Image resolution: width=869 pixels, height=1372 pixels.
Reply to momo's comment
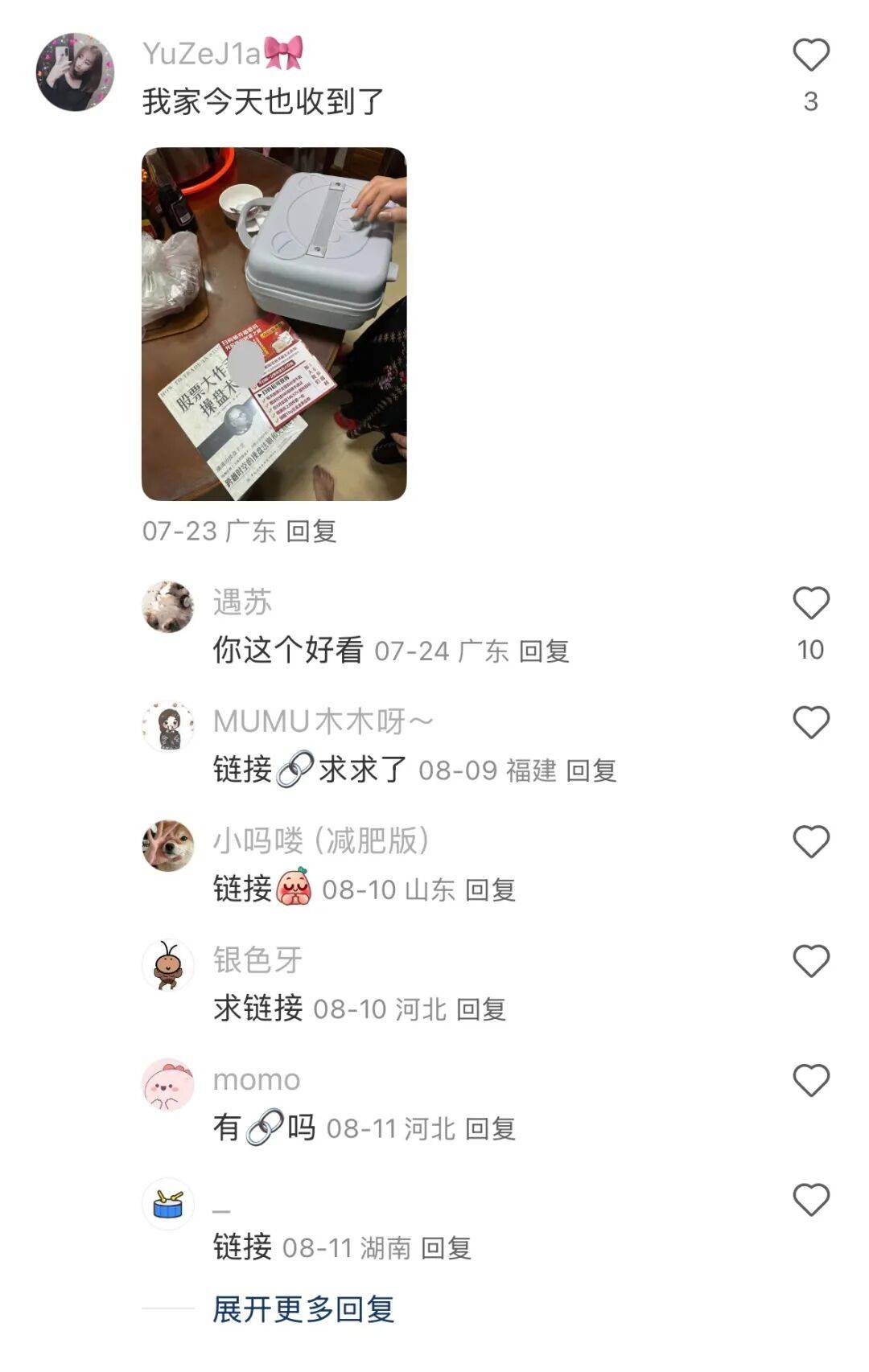pos(490,1128)
